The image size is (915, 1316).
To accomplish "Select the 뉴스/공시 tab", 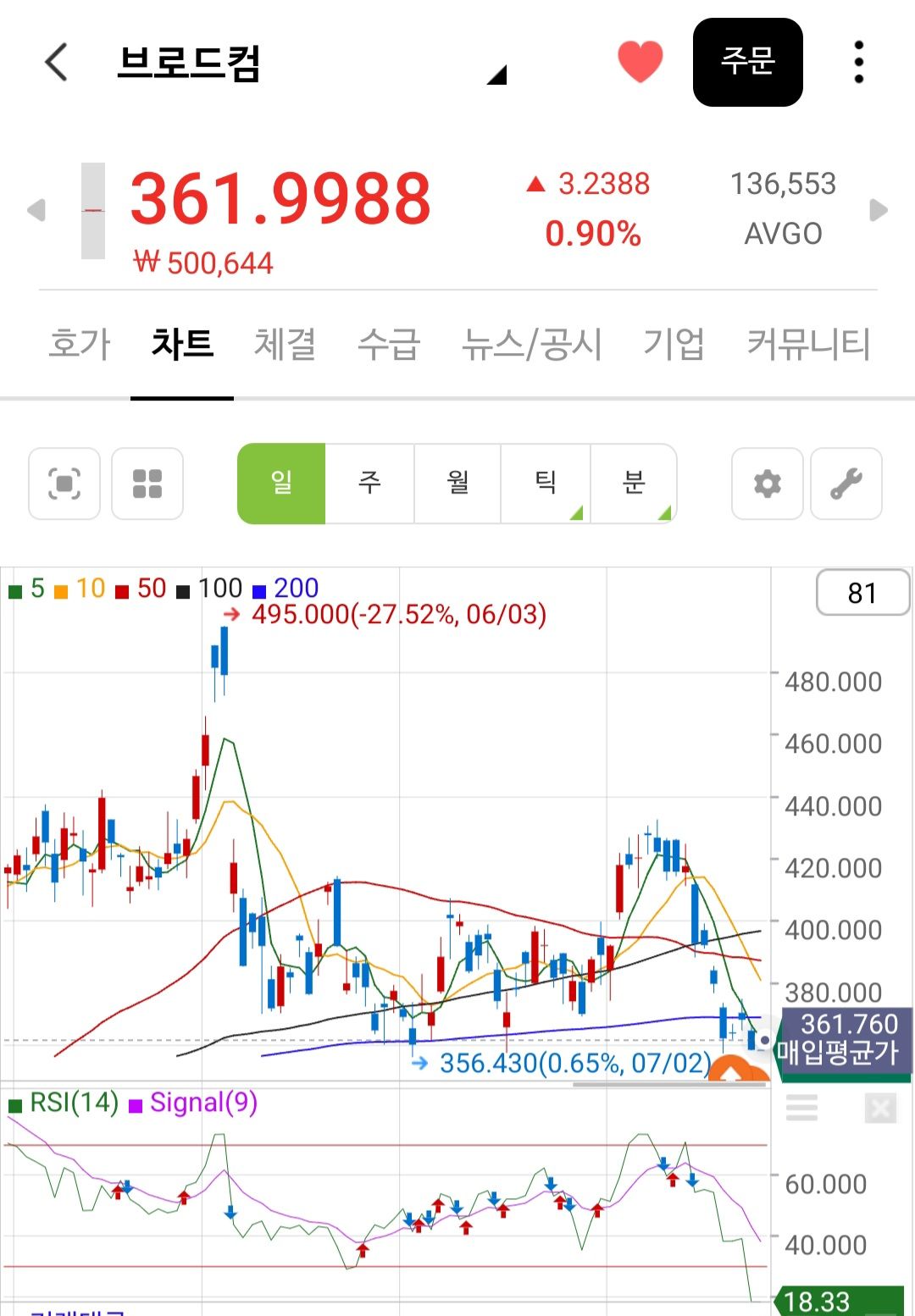I will (x=531, y=345).
